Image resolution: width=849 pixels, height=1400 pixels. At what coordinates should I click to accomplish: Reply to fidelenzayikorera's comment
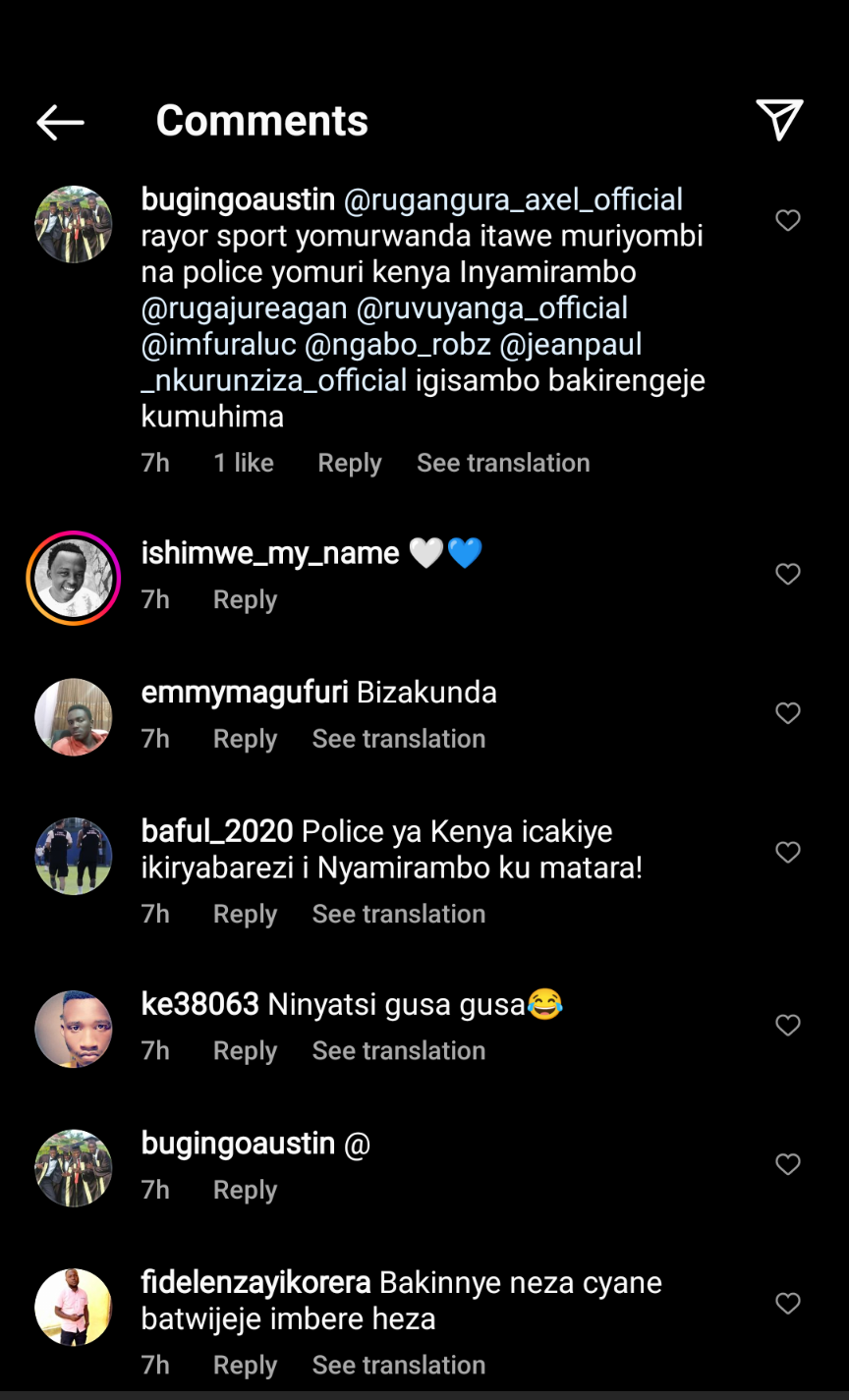(x=245, y=1365)
